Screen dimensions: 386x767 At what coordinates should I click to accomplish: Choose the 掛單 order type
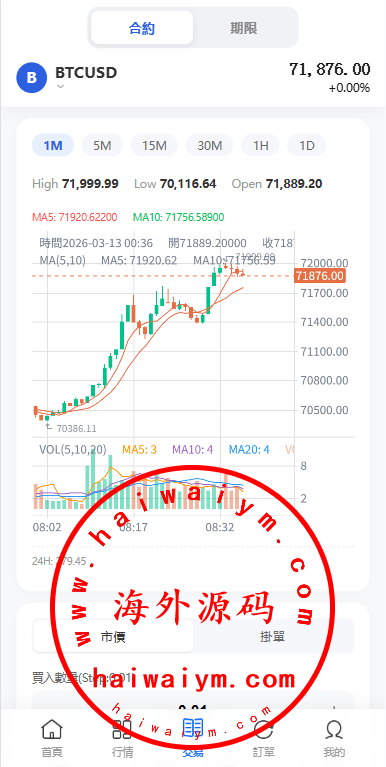272,636
